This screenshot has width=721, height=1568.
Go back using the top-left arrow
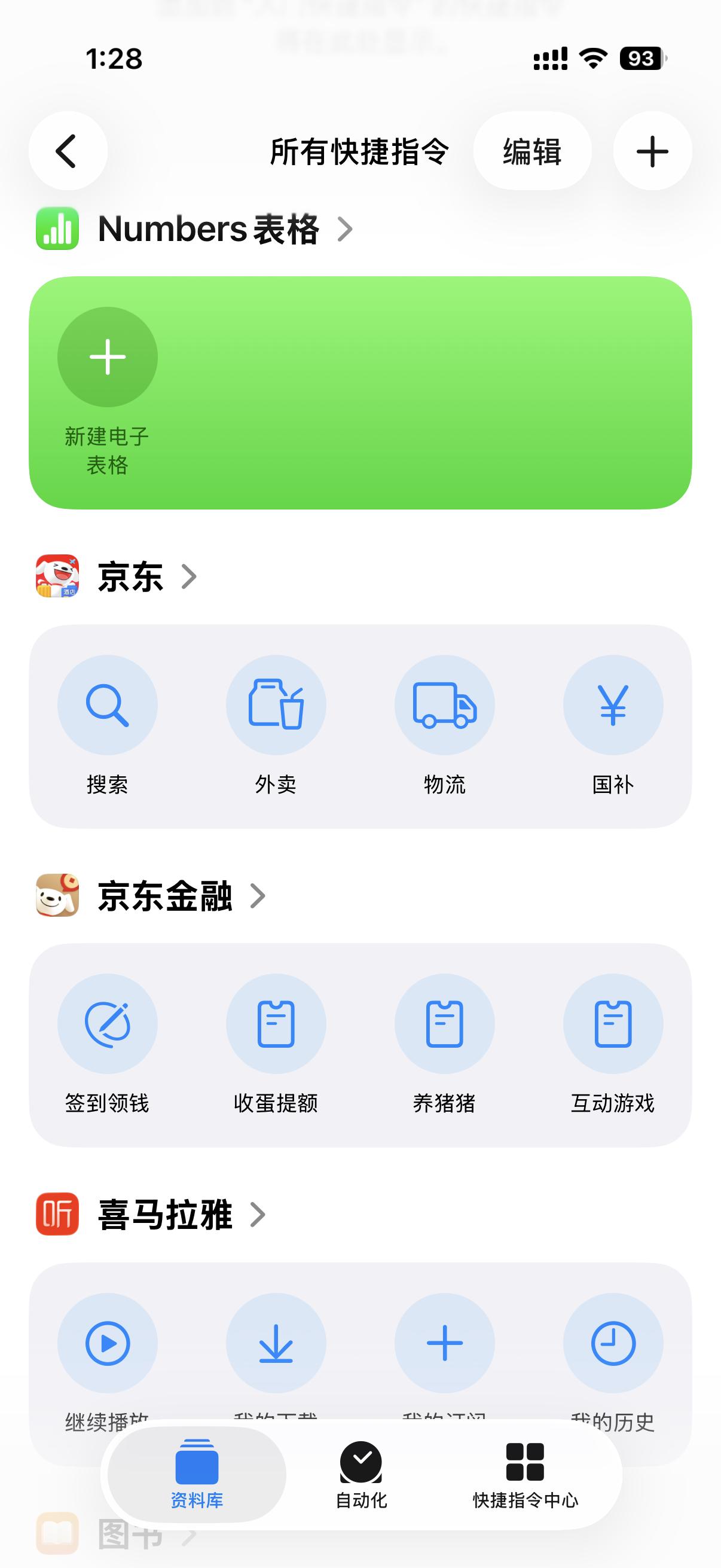point(68,151)
